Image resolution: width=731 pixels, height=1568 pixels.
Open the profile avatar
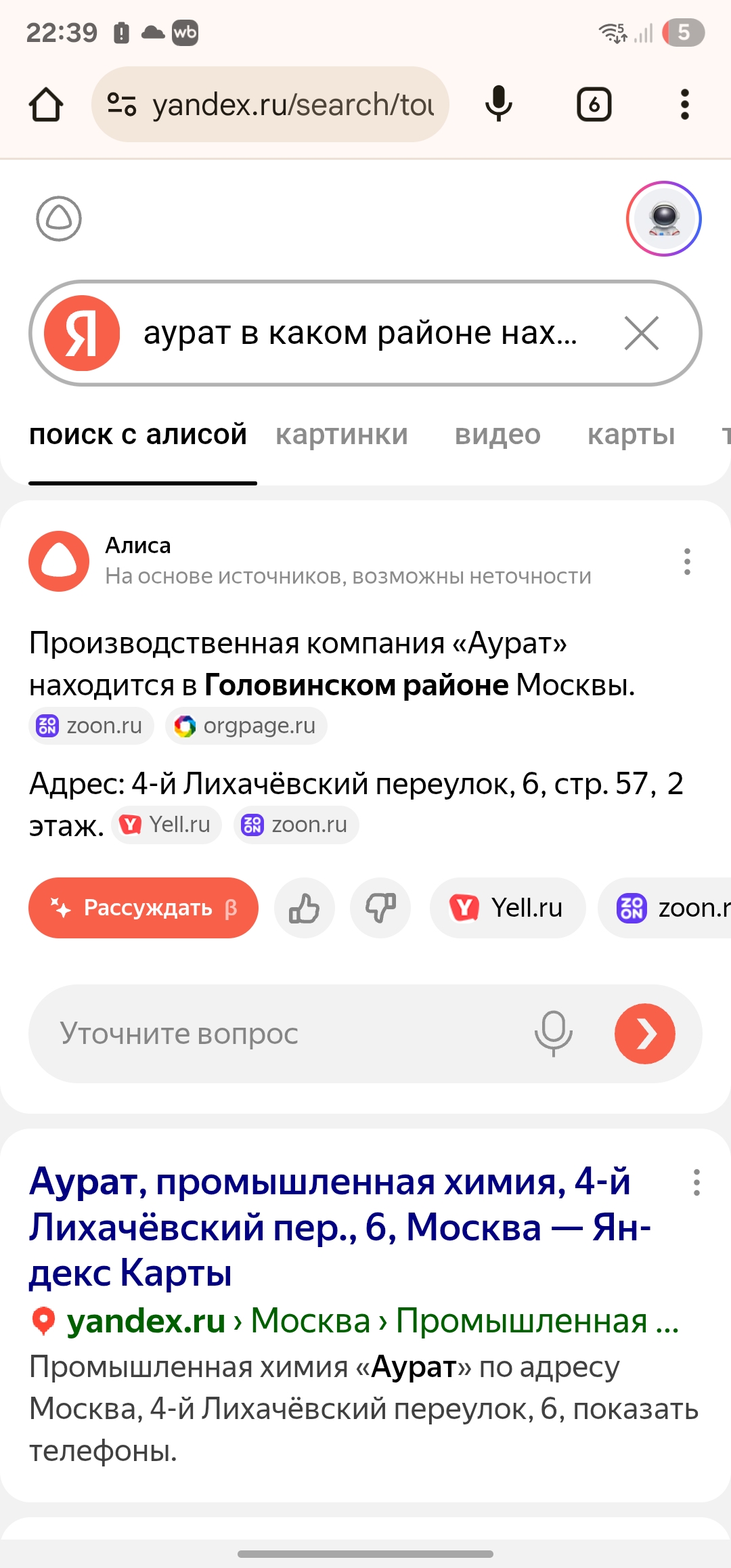tap(664, 219)
